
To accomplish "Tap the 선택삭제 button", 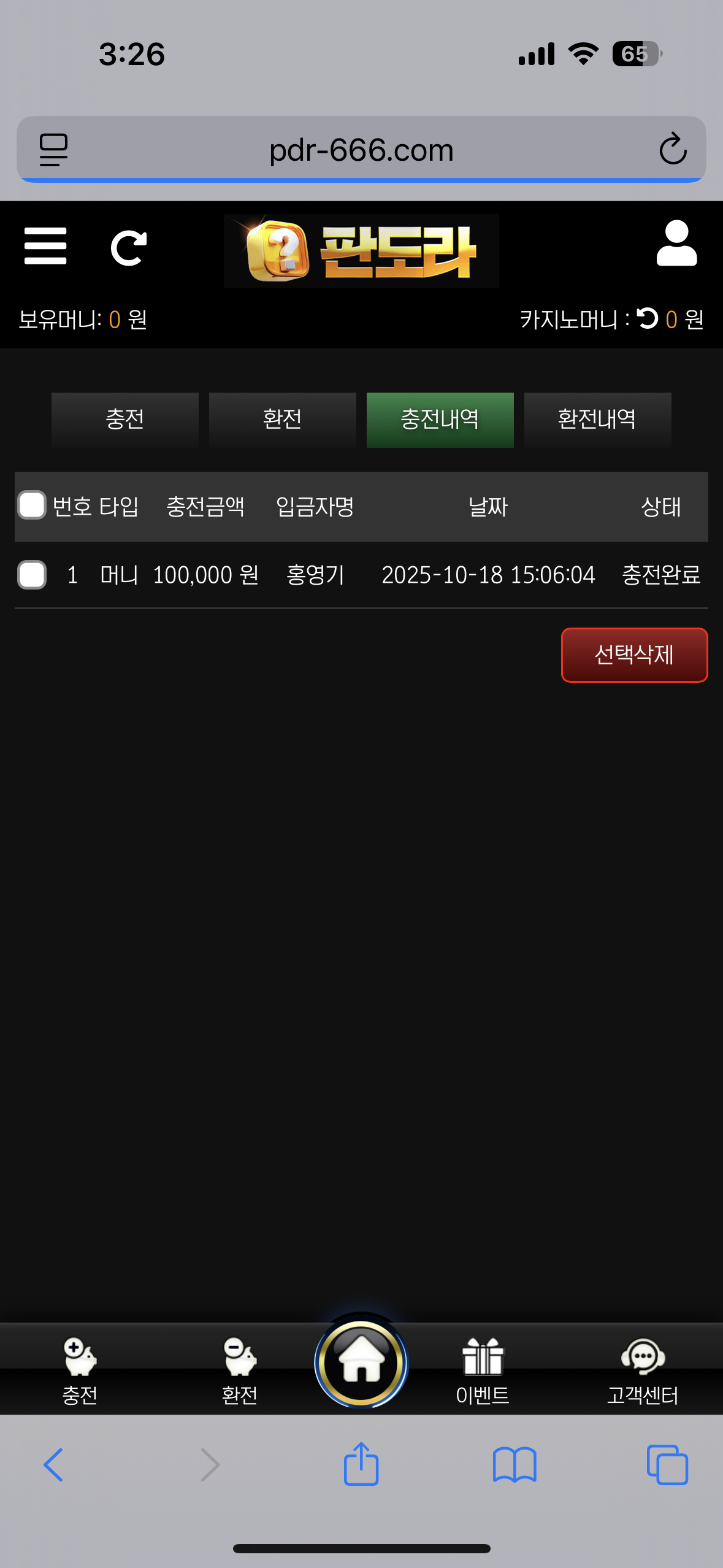I will click(634, 655).
